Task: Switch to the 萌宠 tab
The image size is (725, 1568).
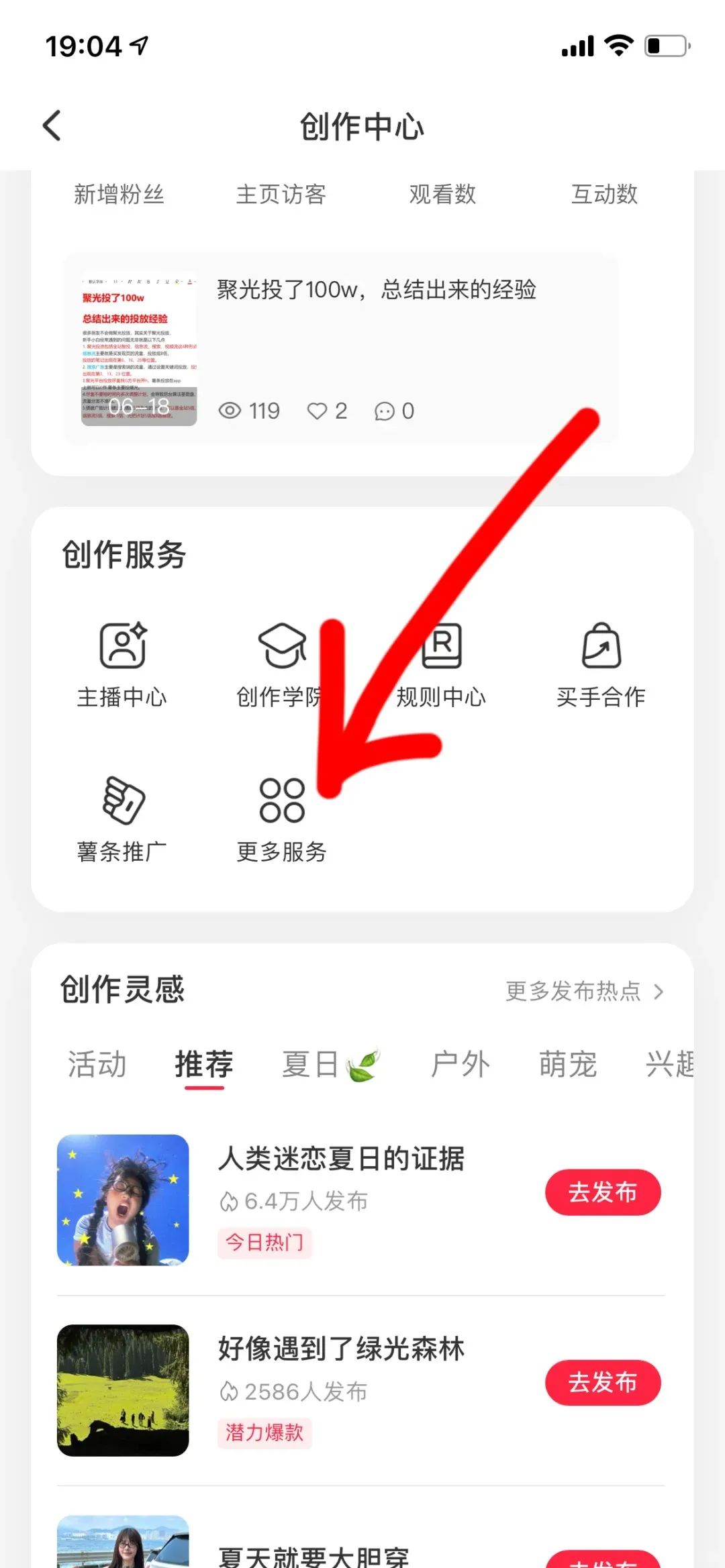Action: click(568, 1064)
